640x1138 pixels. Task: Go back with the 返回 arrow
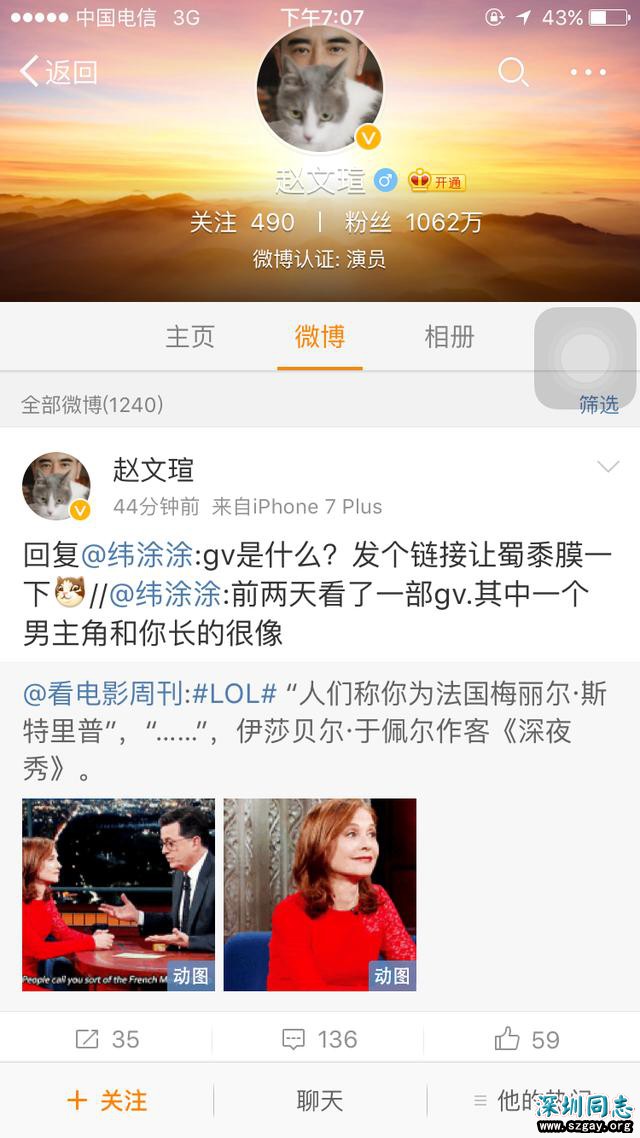pyautogui.click(x=58, y=72)
